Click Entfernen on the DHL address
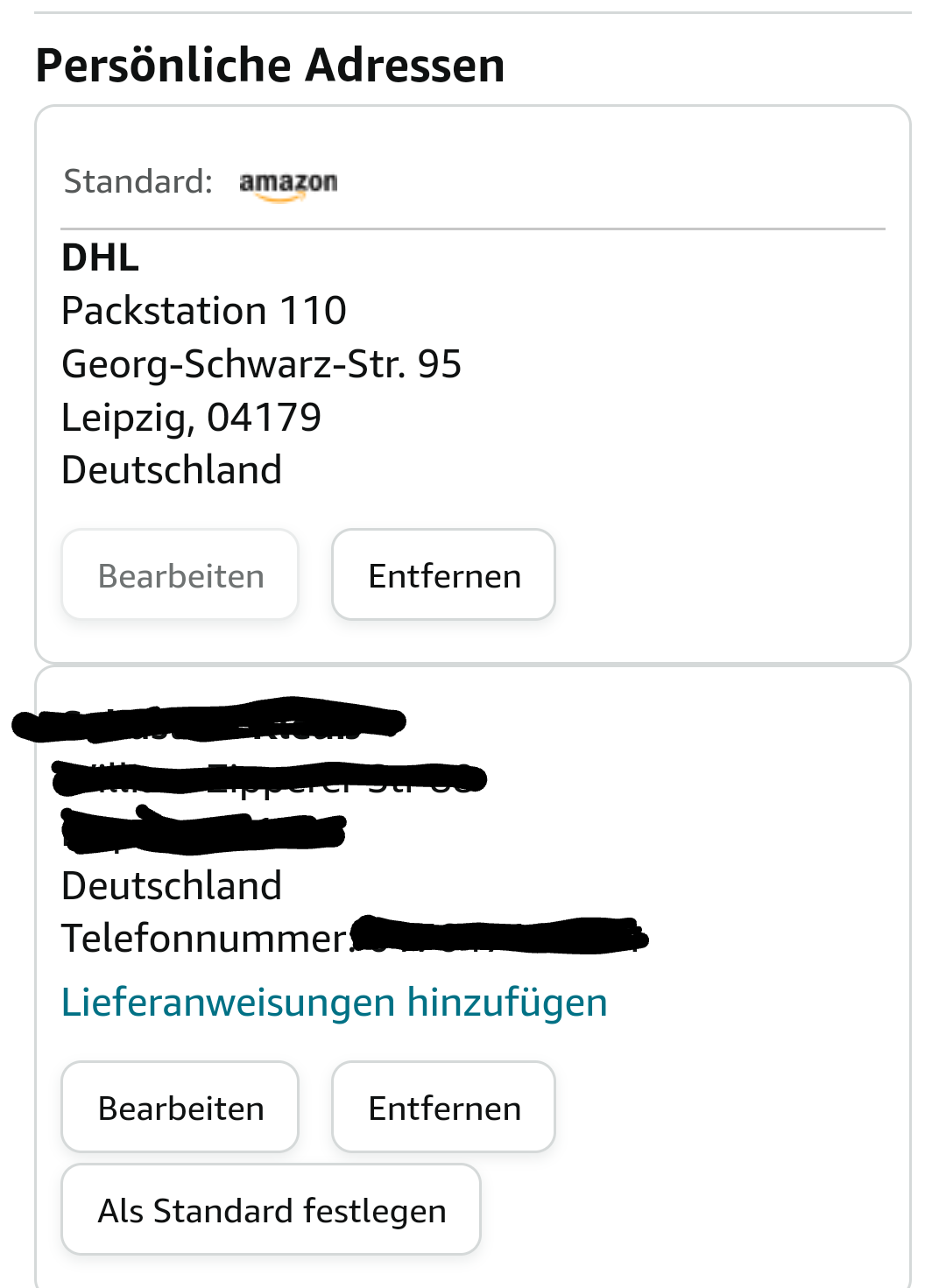 pos(442,574)
